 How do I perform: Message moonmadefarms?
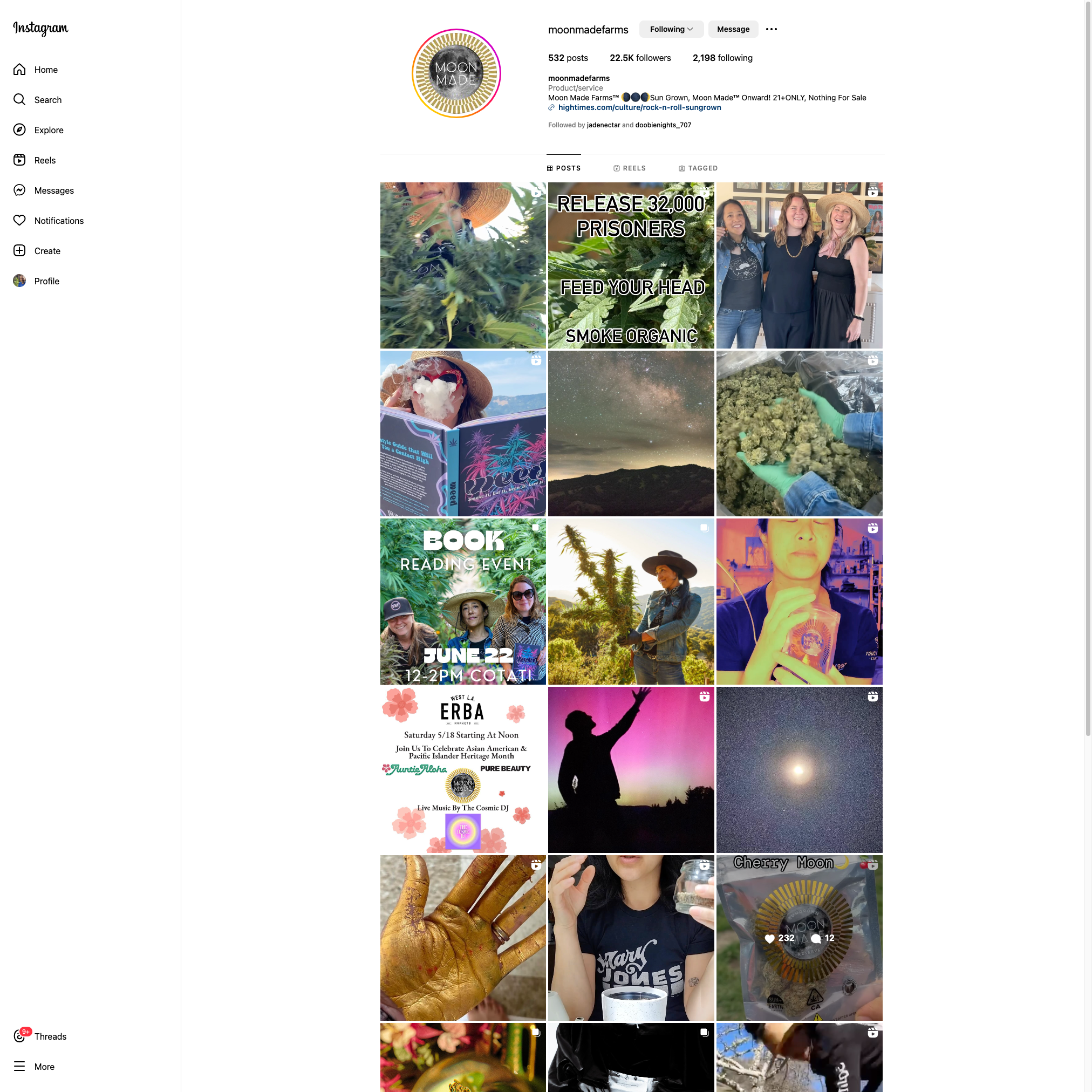(733, 29)
